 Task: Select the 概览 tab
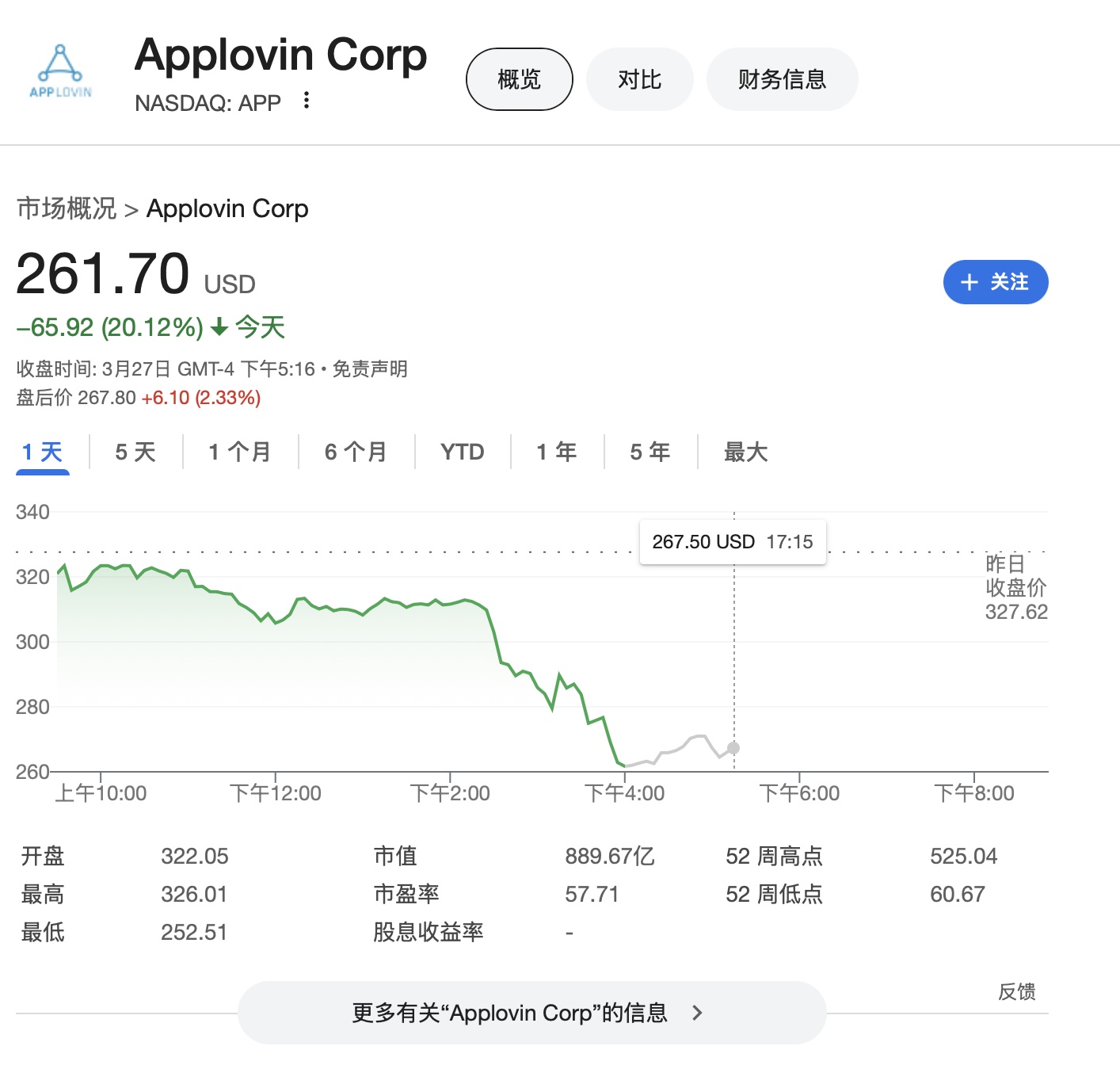tap(519, 79)
